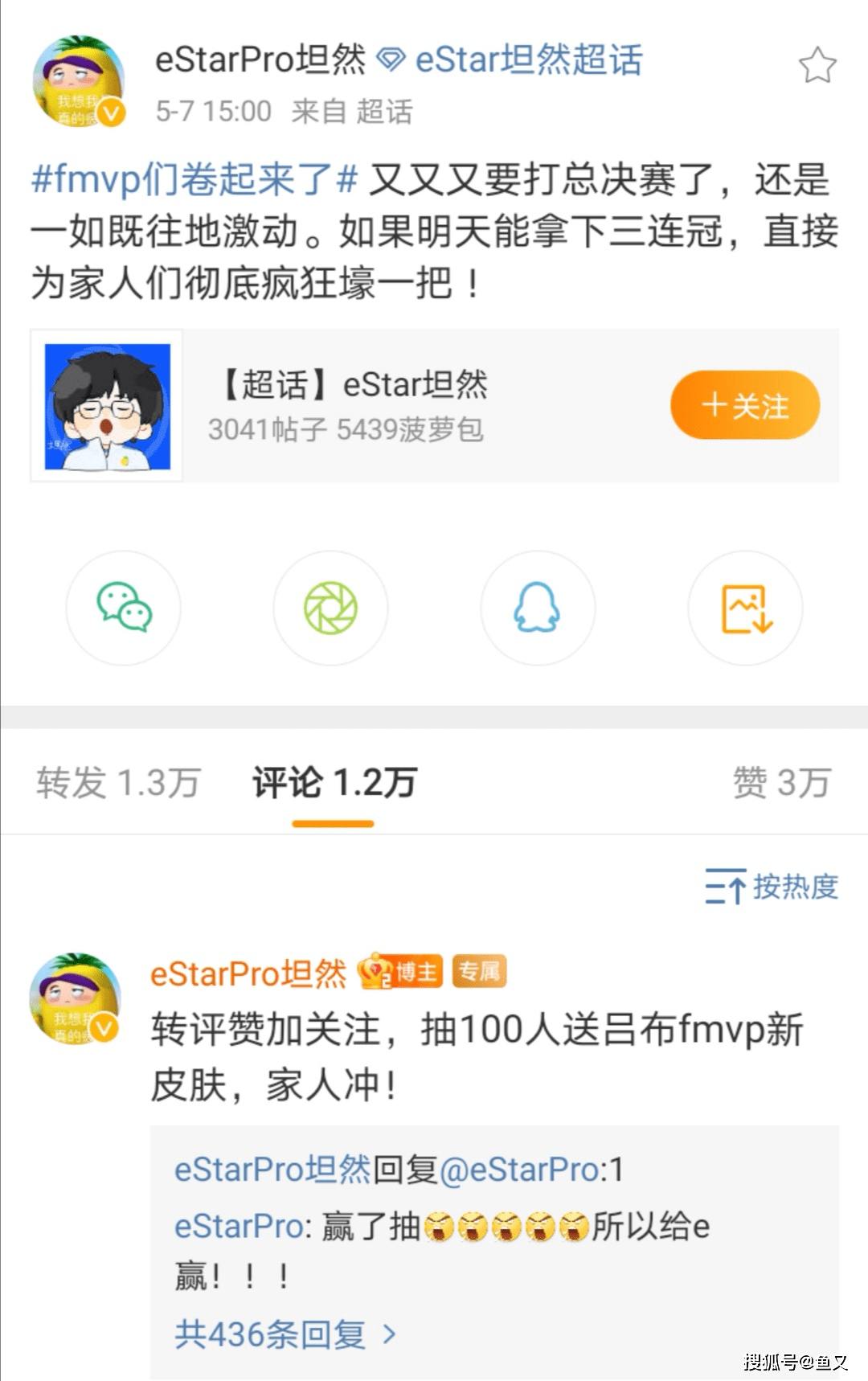Expand the 专属 badge details
868x1381 pixels.
click(477, 972)
